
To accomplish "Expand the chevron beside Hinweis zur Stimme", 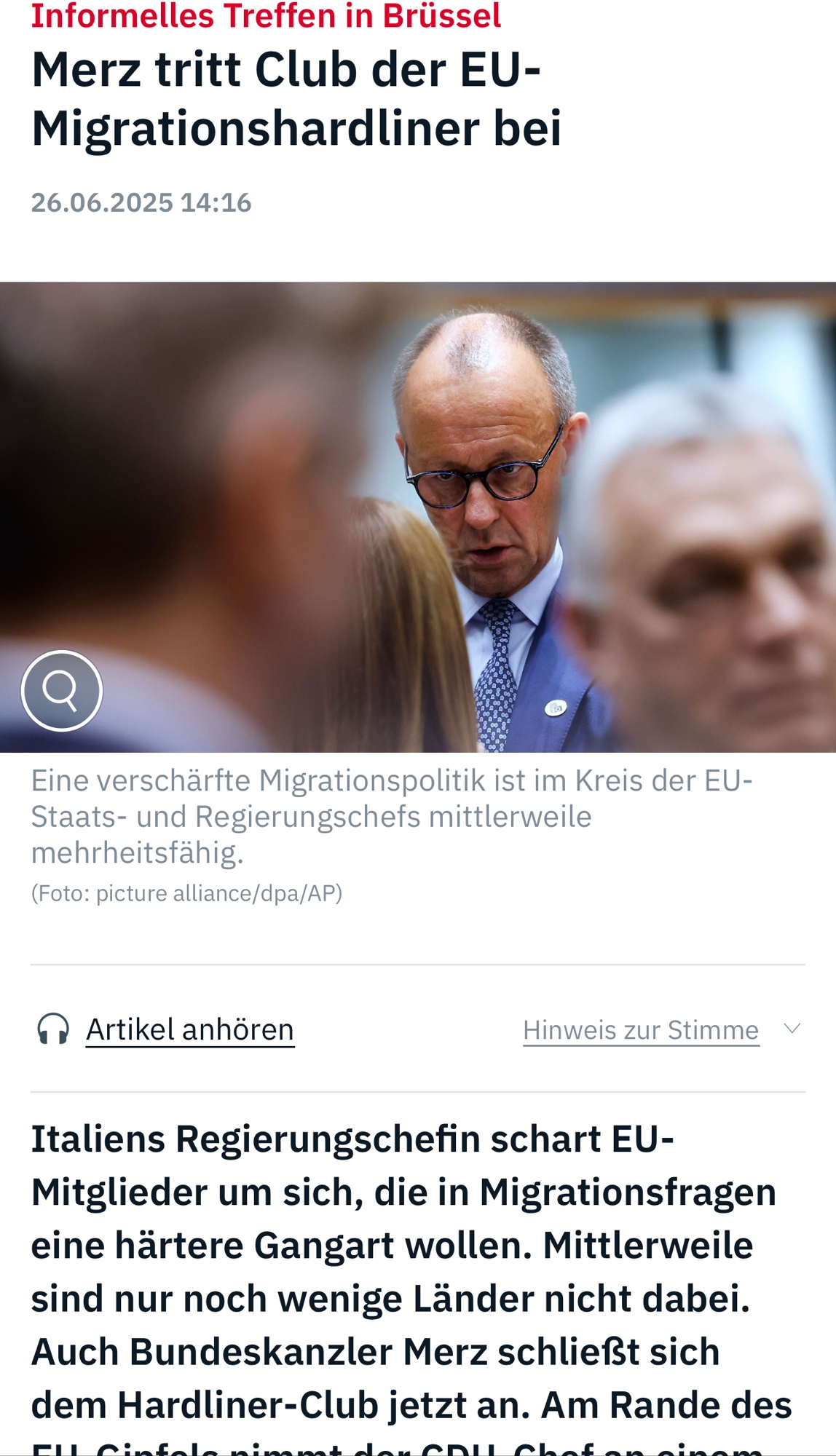I will click(x=792, y=1029).
